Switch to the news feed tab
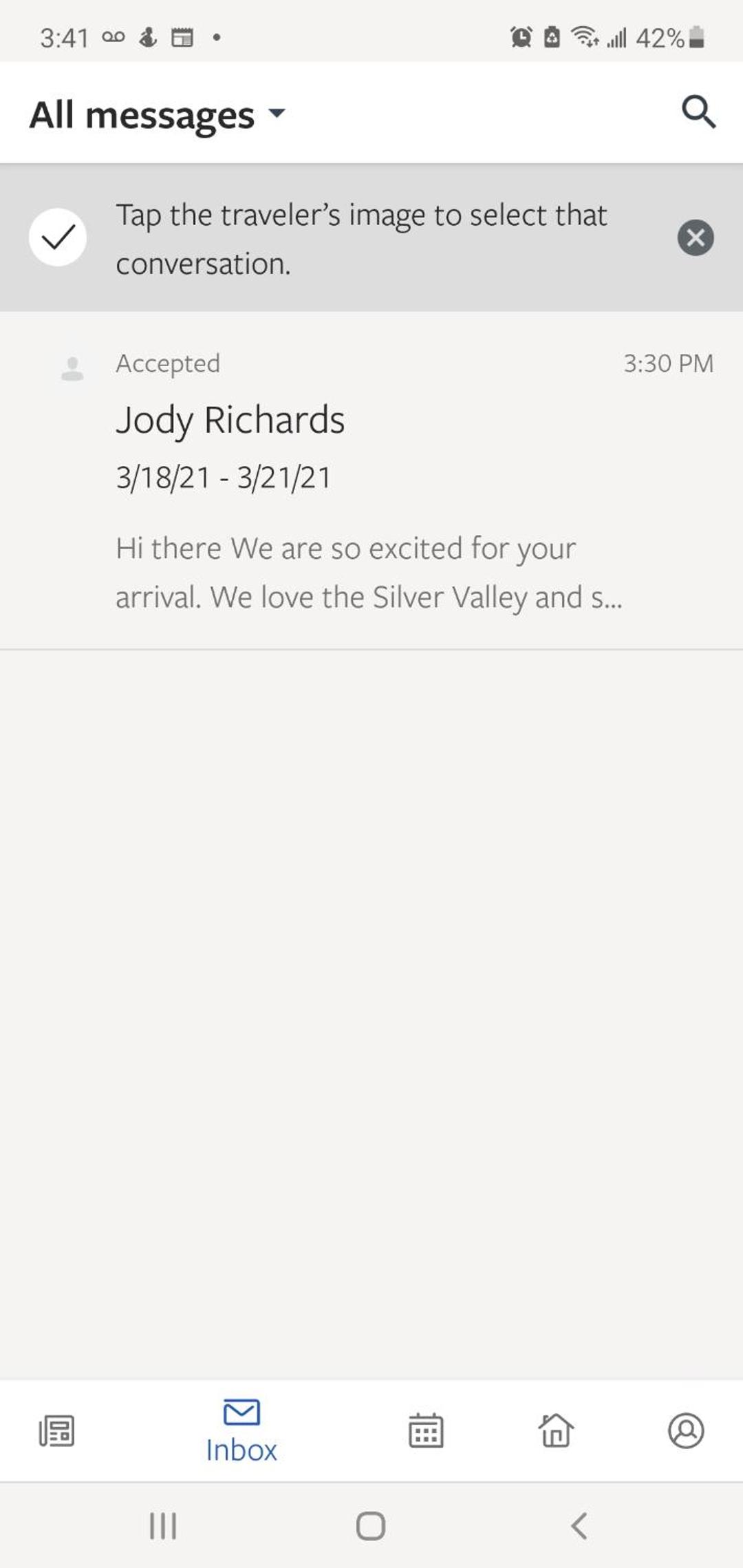Viewport: 743px width, 1568px height. point(56,1431)
